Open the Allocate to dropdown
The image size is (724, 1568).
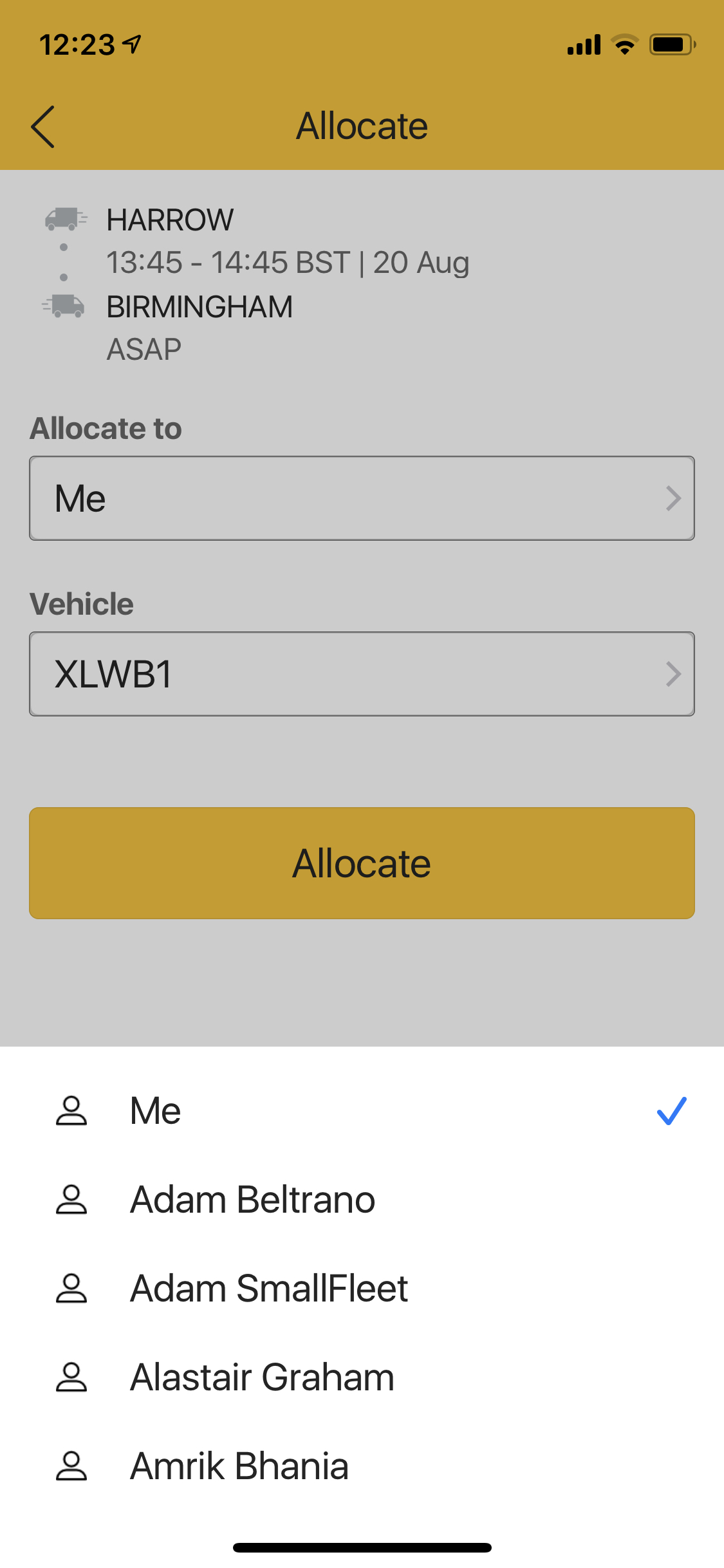pyautogui.click(x=362, y=498)
